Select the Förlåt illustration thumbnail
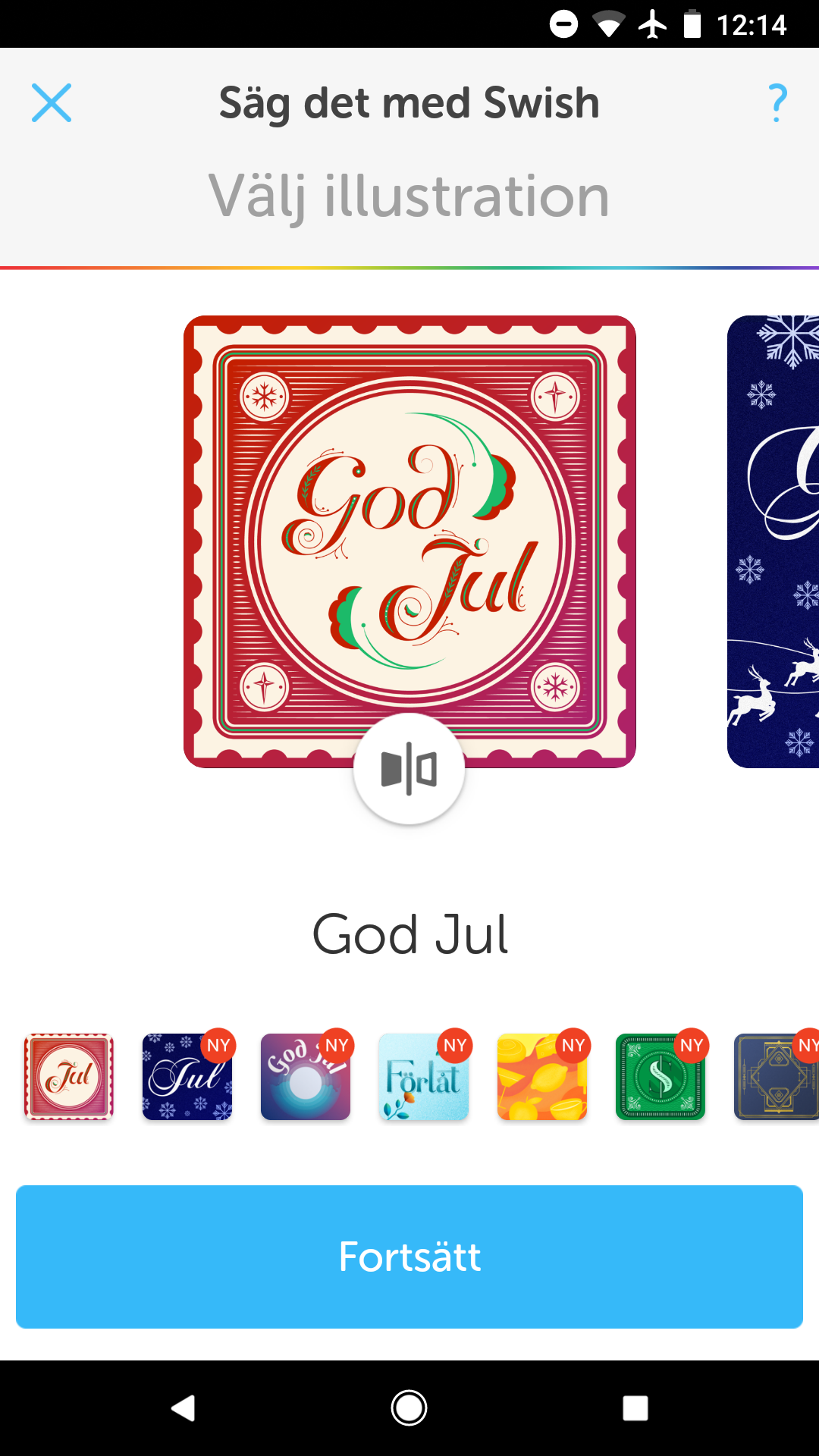The width and height of the screenshot is (819, 1456). (x=424, y=1077)
